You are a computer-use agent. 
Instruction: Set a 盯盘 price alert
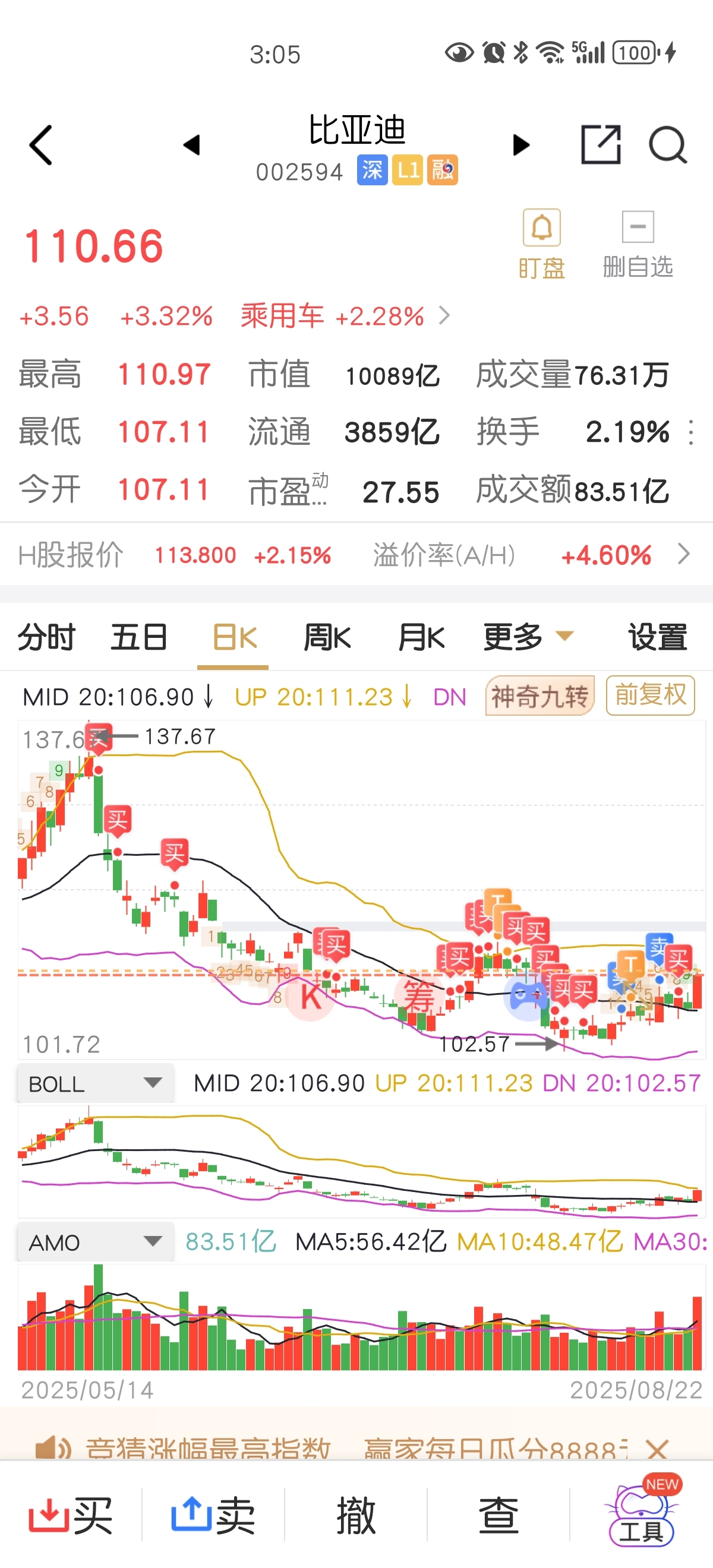(x=541, y=245)
